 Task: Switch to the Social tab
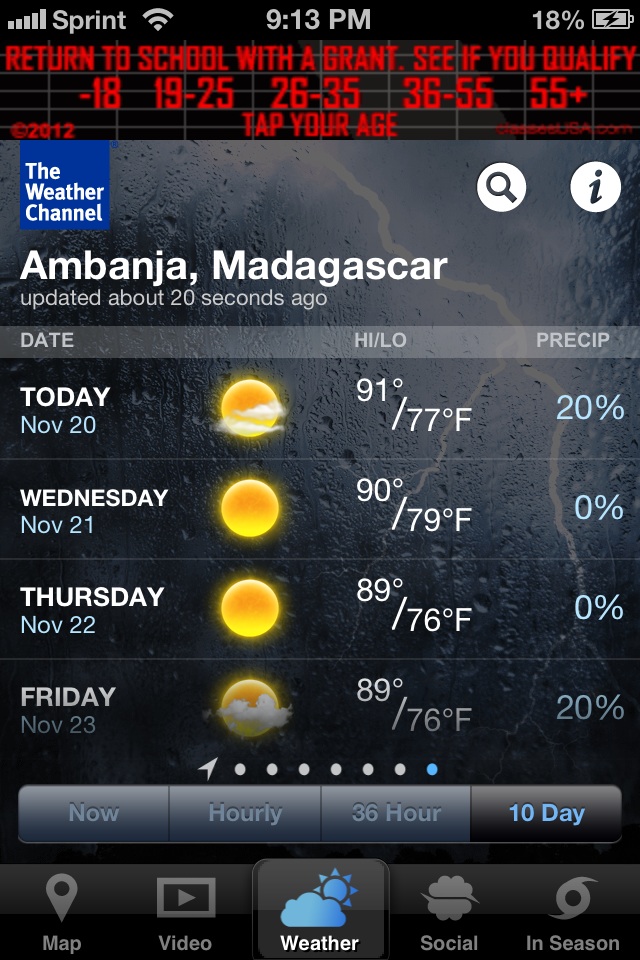click(449, 912)
